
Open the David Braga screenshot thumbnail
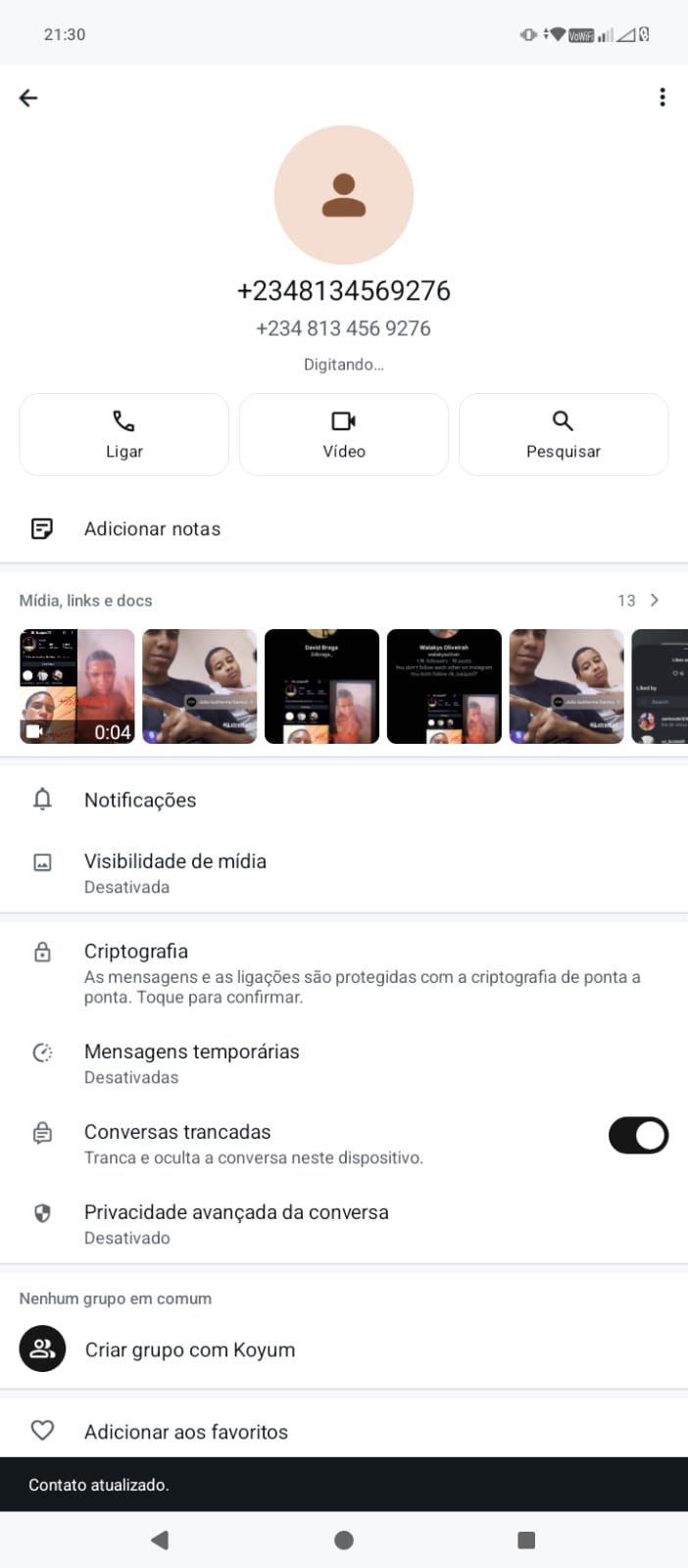coord(321,686)
